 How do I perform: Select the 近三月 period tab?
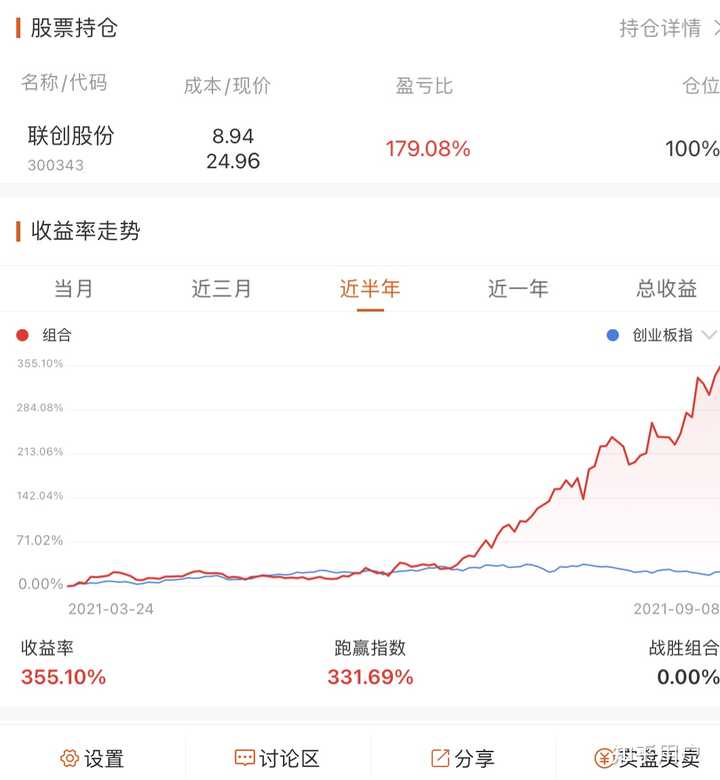coord(221,289)
